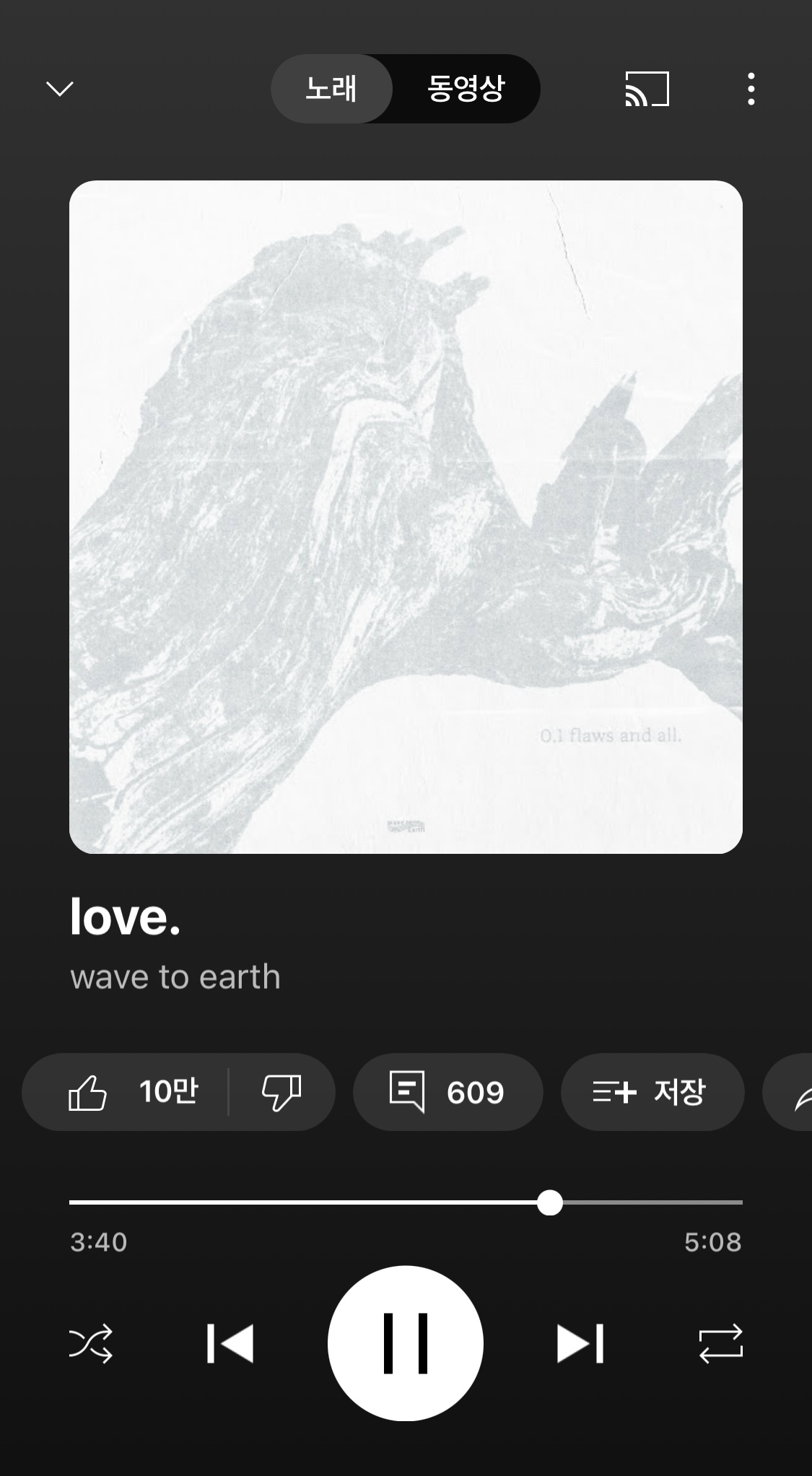Open the 609 comments
This screenshot has height=1476, width=812.
448,1091
